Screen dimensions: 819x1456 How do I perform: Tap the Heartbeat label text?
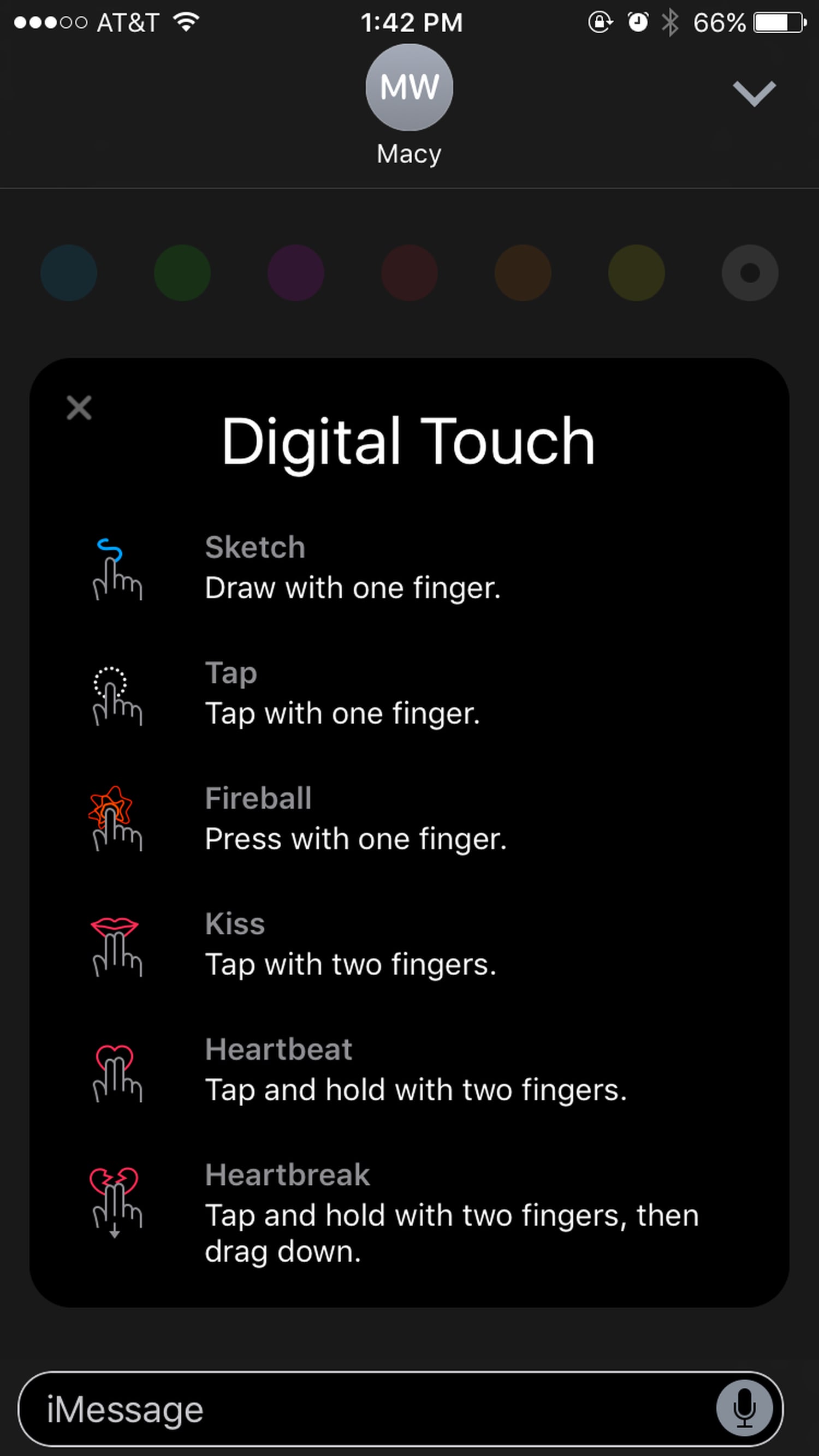click(x=279, y=1049)
